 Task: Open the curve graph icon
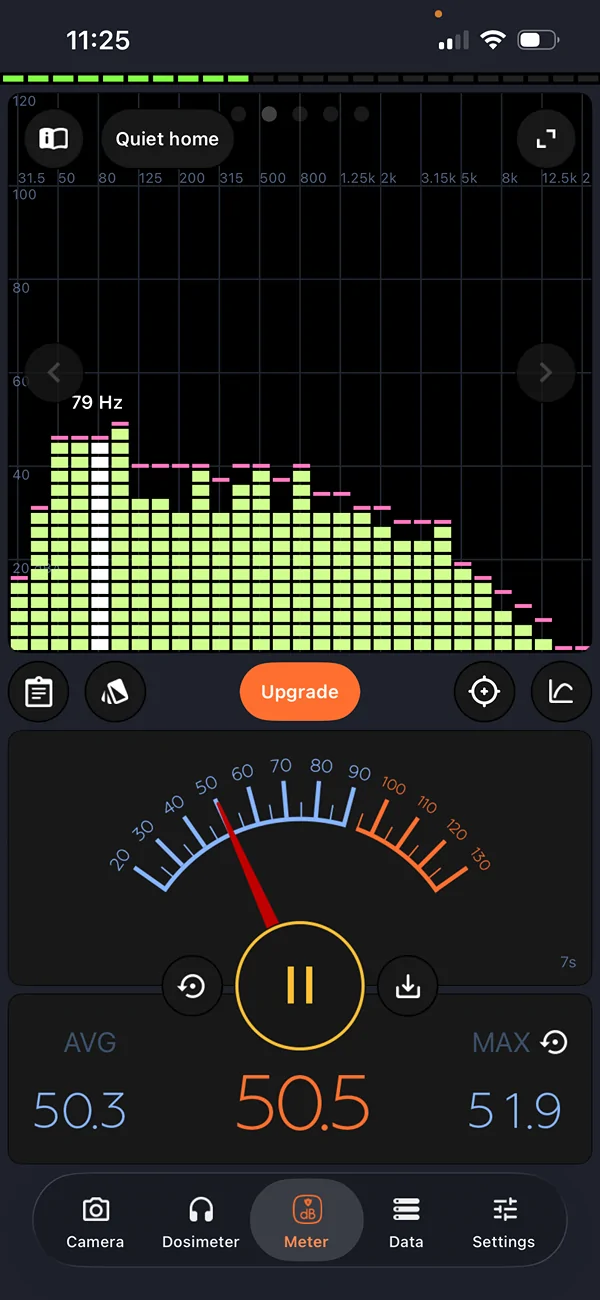[561, 692]
